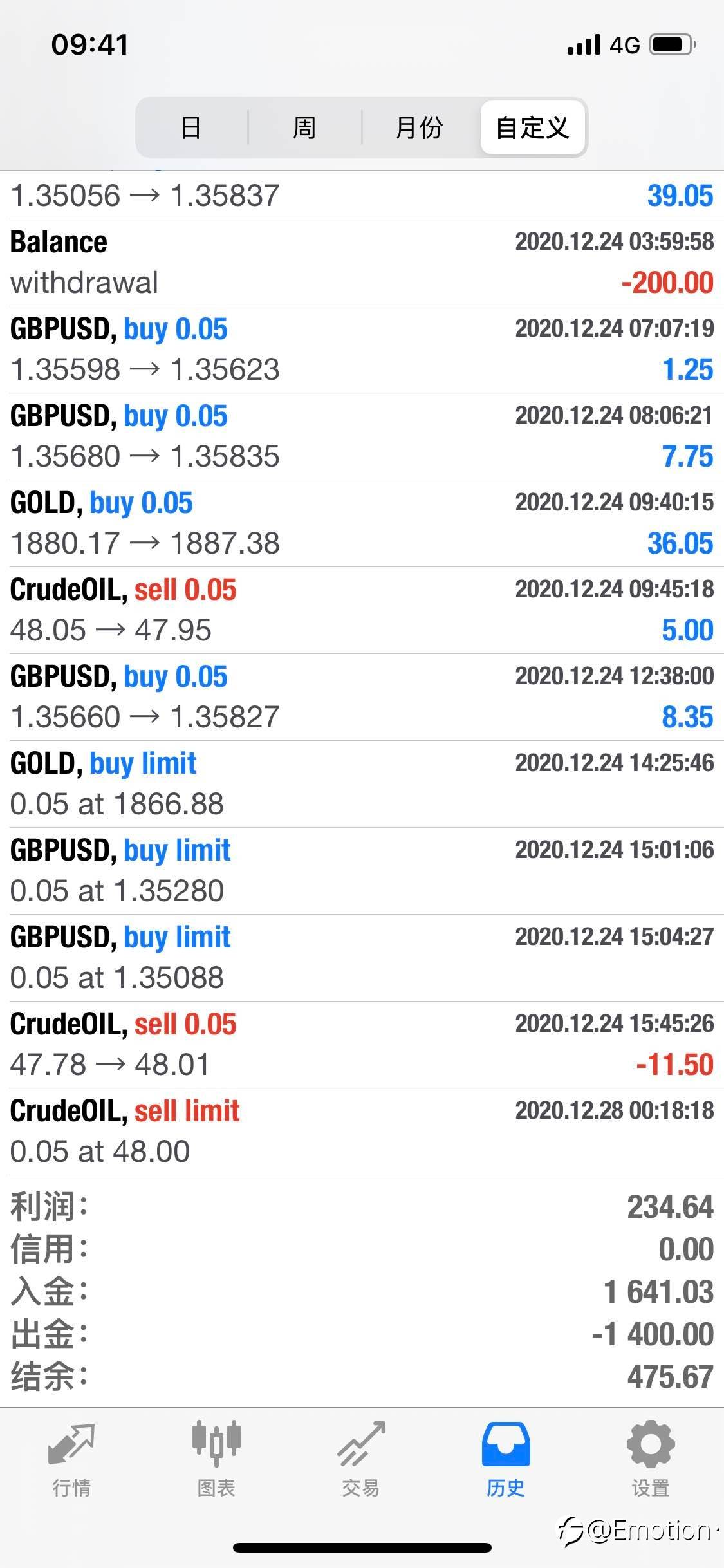This screenshot has height=1568, width=724.
Task: View the GBPUSD buy trade at 12:38:00
Action: pyautogui.click(x=362, y=697)
